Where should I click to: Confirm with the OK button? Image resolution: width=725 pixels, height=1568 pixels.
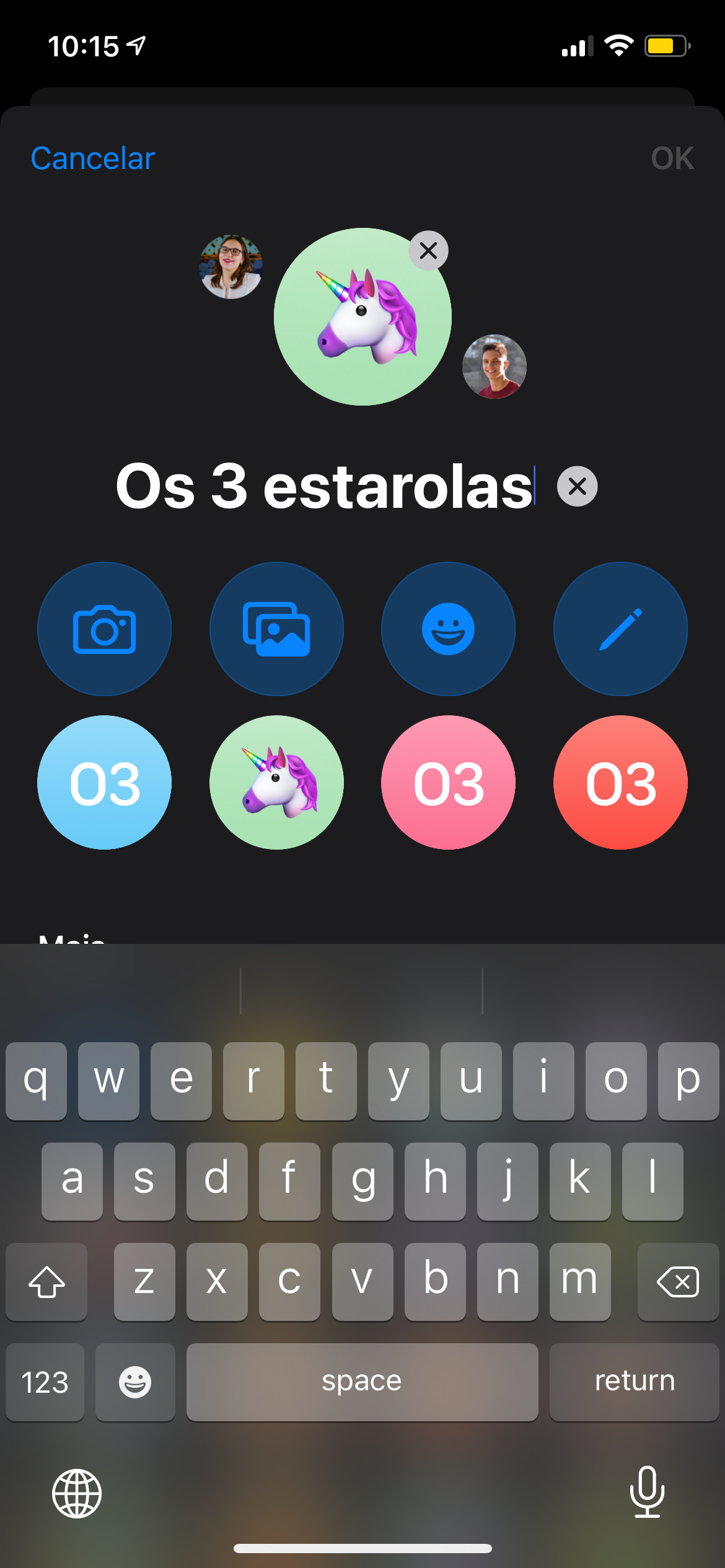(672, 159)
